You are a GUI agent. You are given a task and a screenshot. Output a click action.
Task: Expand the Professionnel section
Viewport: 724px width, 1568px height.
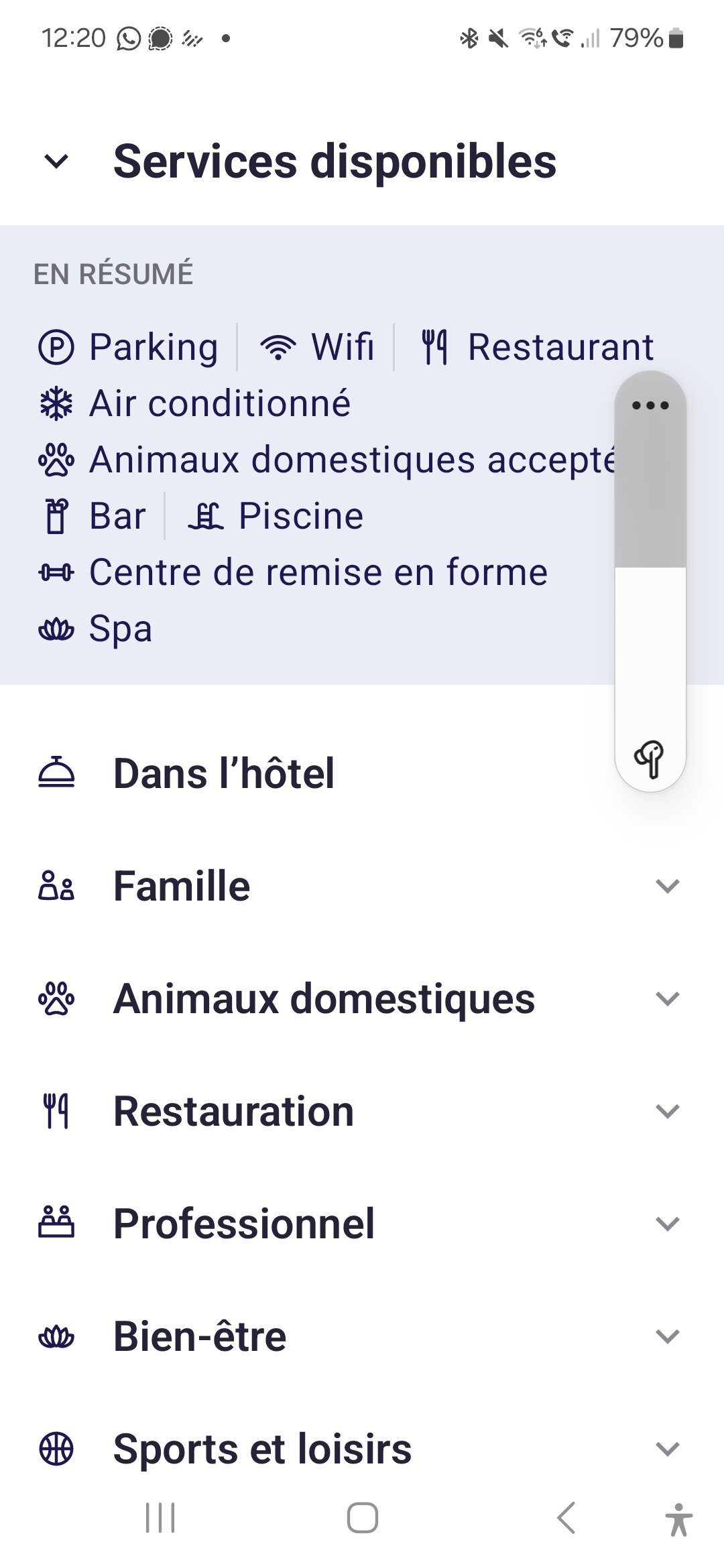pyautogui.click(x=362, y=1224)
